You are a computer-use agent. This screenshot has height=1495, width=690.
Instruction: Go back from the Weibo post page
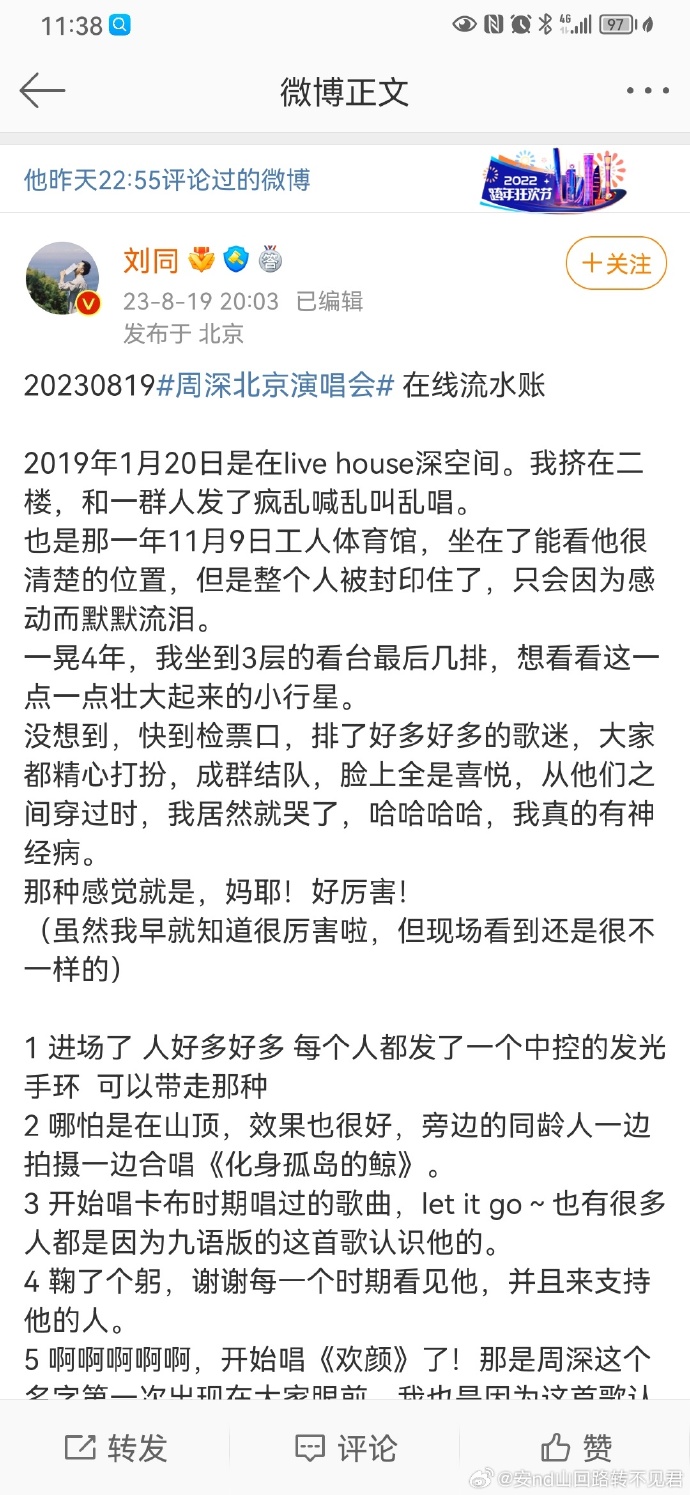tap(42, 91)
